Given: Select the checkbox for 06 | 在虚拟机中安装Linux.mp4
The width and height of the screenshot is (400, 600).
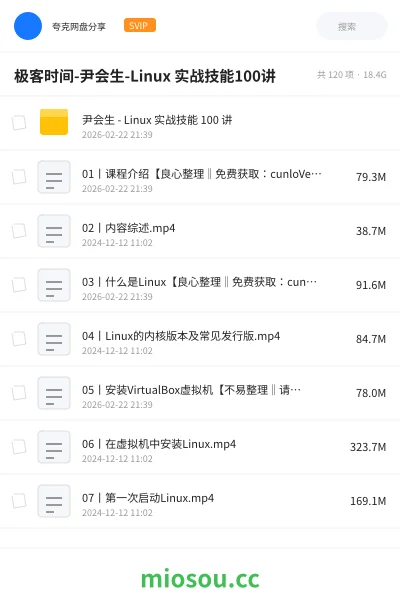Looking at the screenshot, I should (x=19, y=447).
